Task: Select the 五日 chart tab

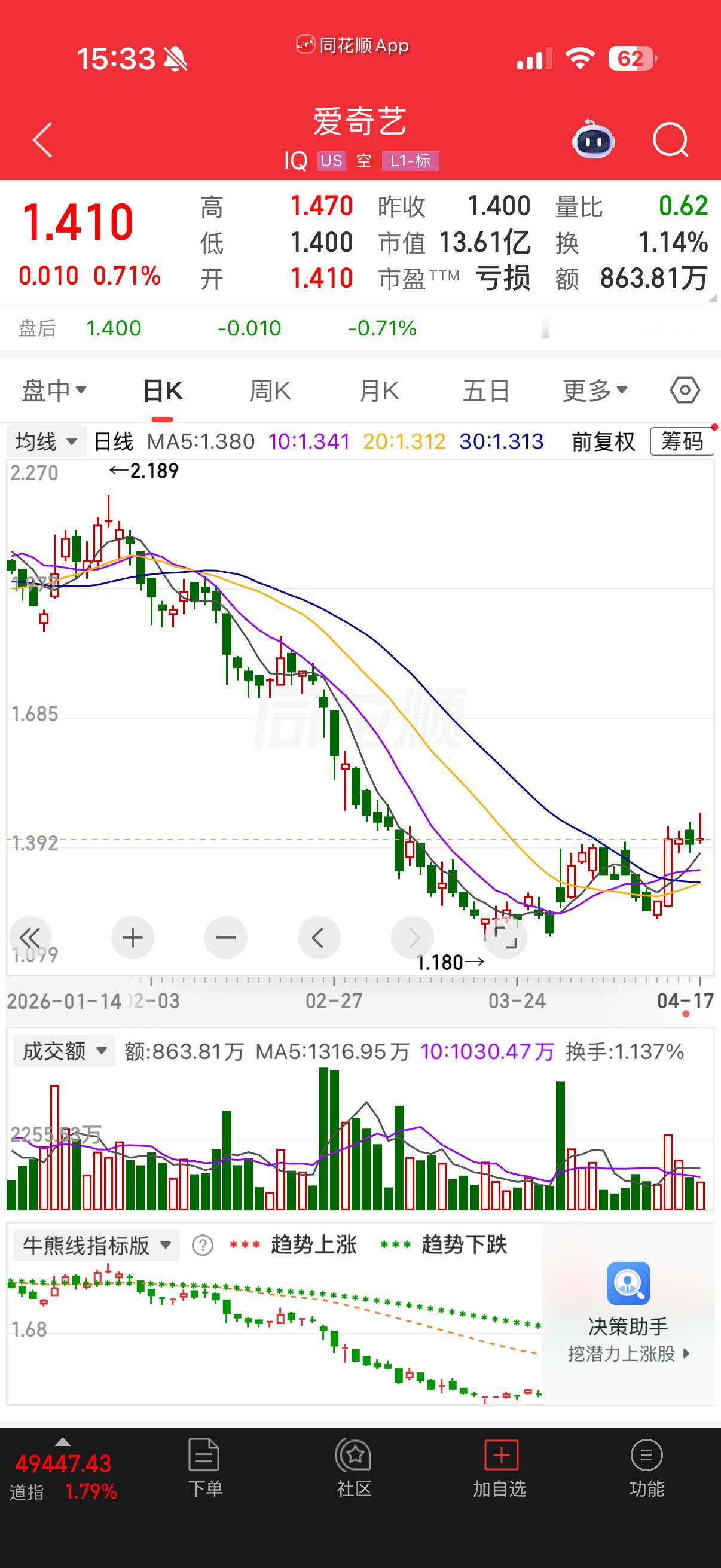Action: point(485,390)
